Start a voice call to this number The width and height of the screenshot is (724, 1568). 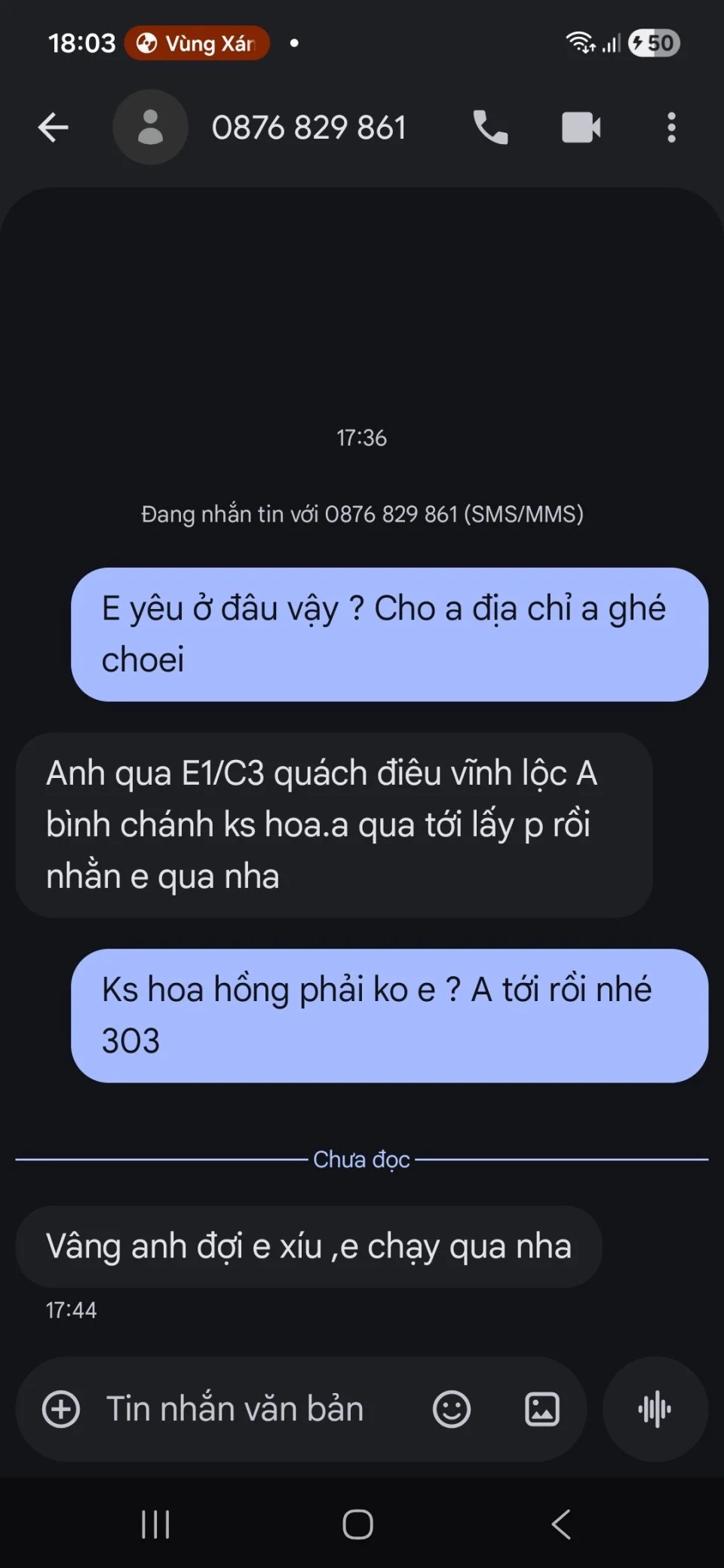point(490,127)
